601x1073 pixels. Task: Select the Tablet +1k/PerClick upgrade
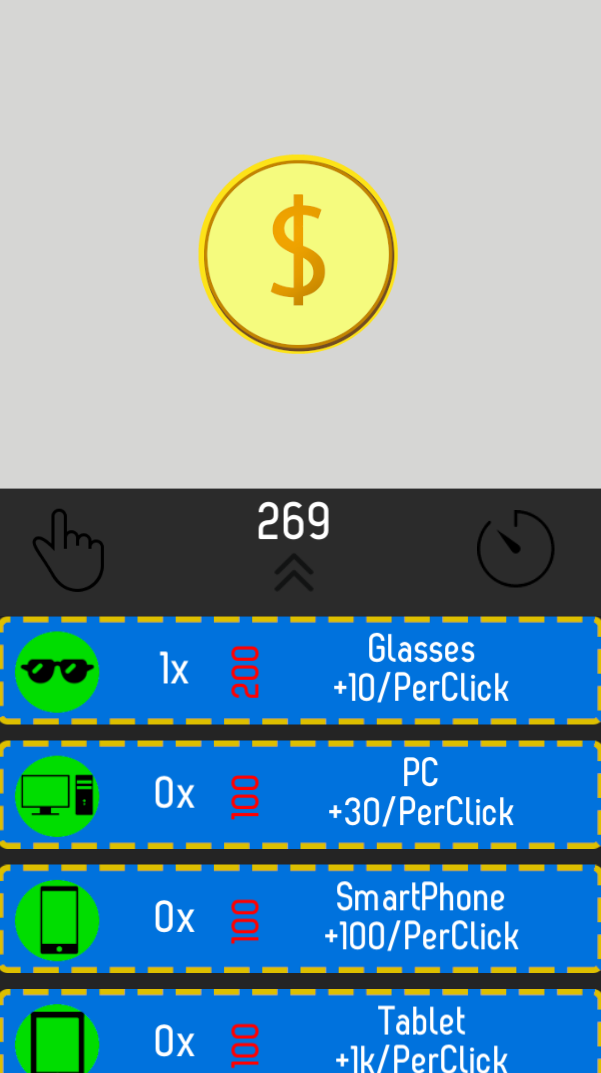[x=300, y=1035]
